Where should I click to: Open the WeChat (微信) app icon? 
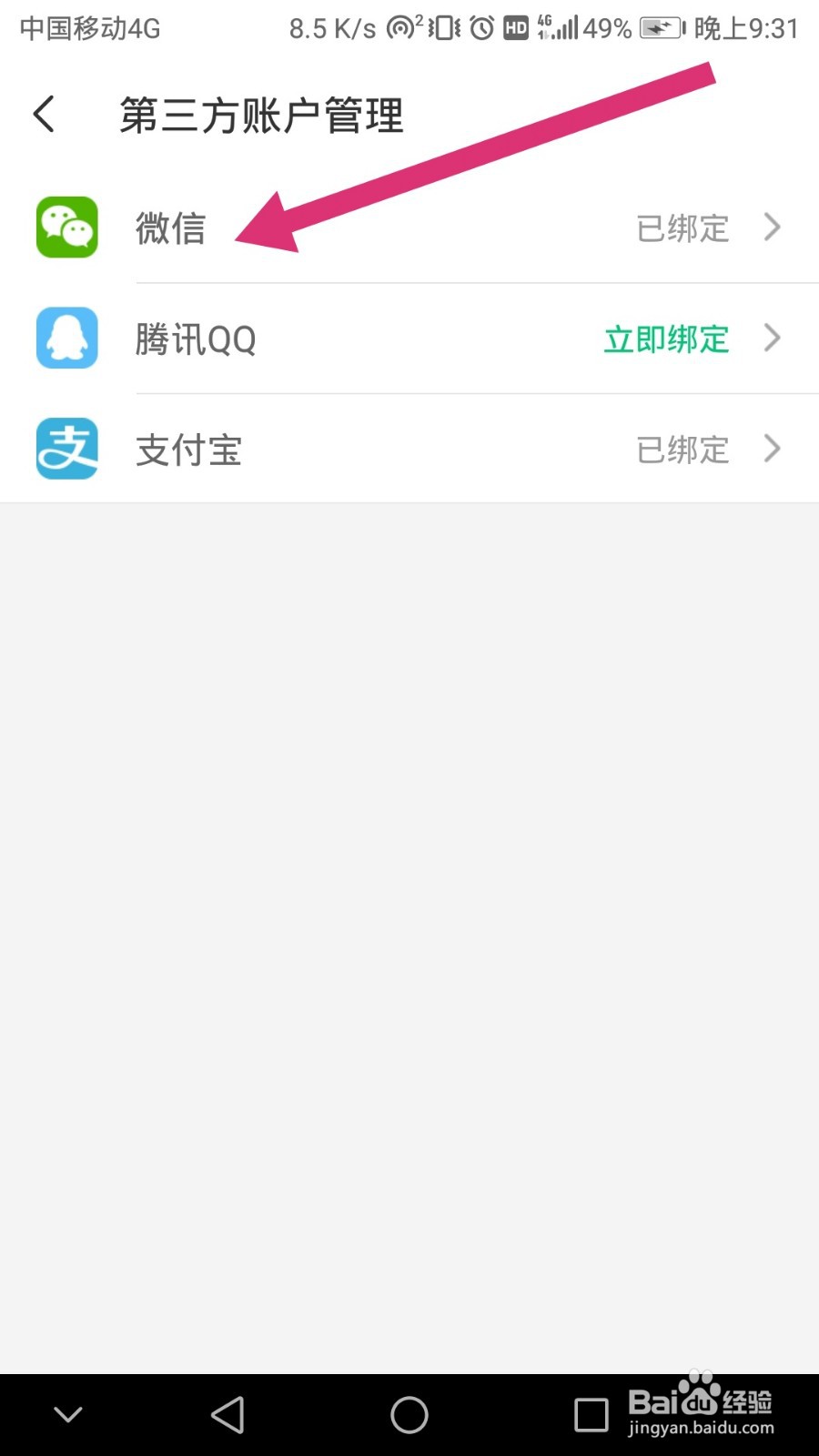pyautogui.click(x=66, y=227)
